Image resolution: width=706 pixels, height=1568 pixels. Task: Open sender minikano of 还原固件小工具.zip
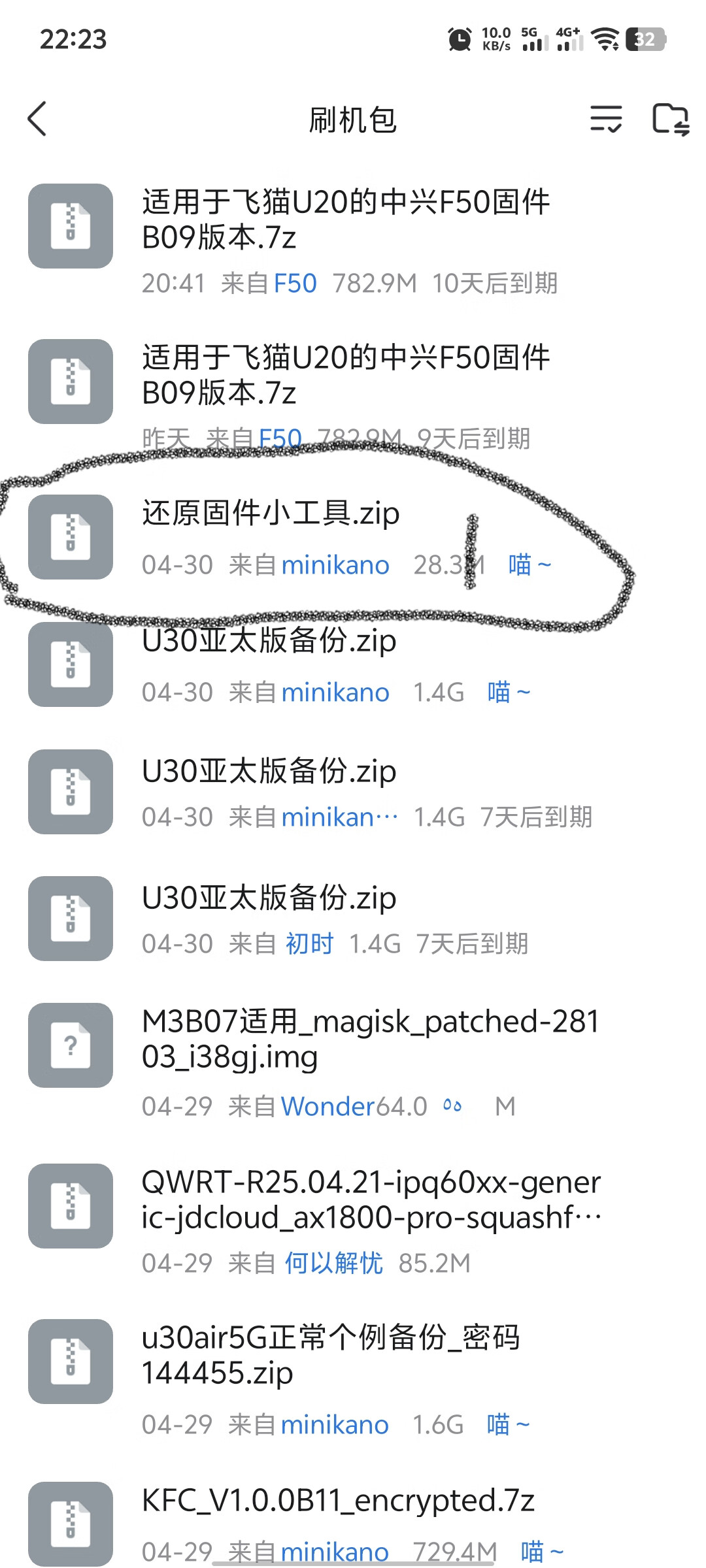[x=335, y=564]
